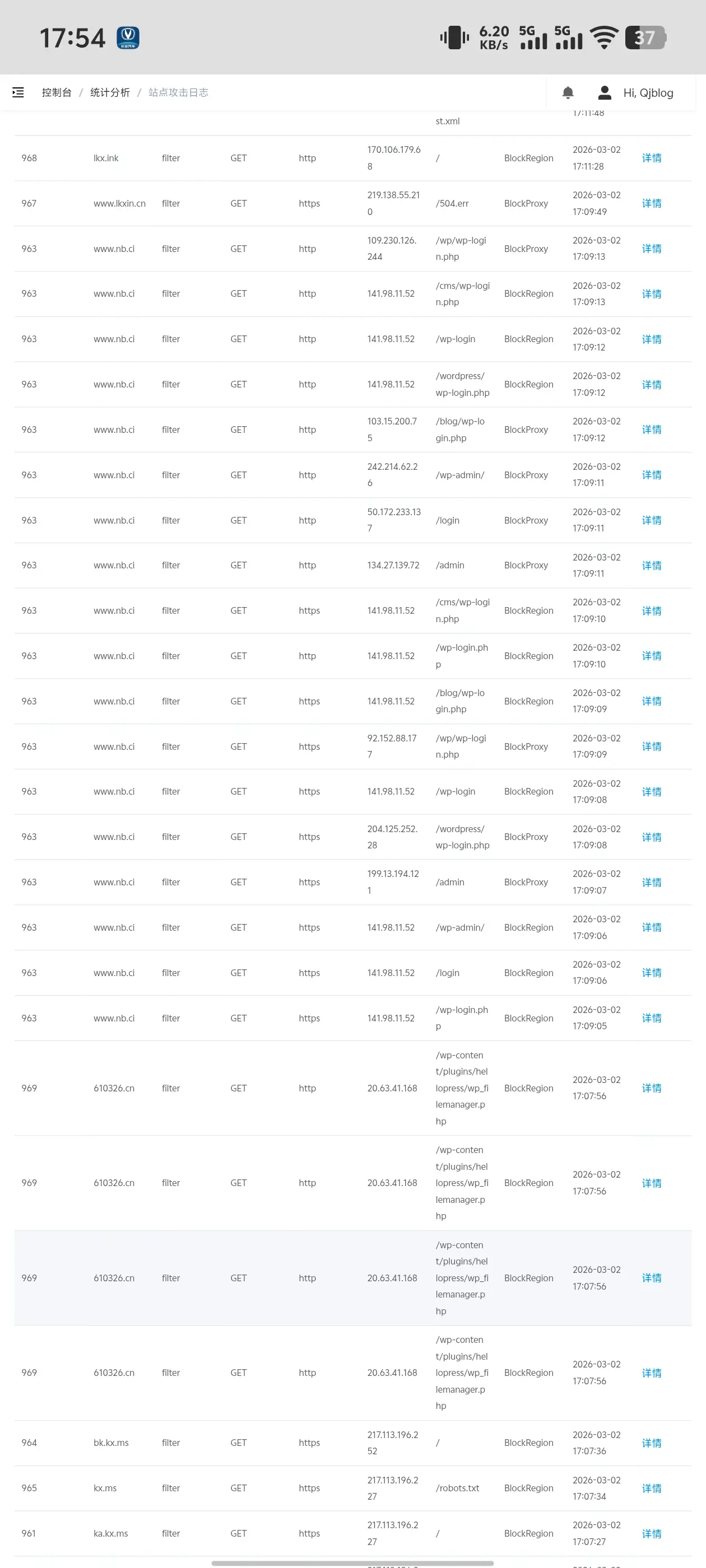Open 详情 for the /robots.txt row

click(651, 1488)
